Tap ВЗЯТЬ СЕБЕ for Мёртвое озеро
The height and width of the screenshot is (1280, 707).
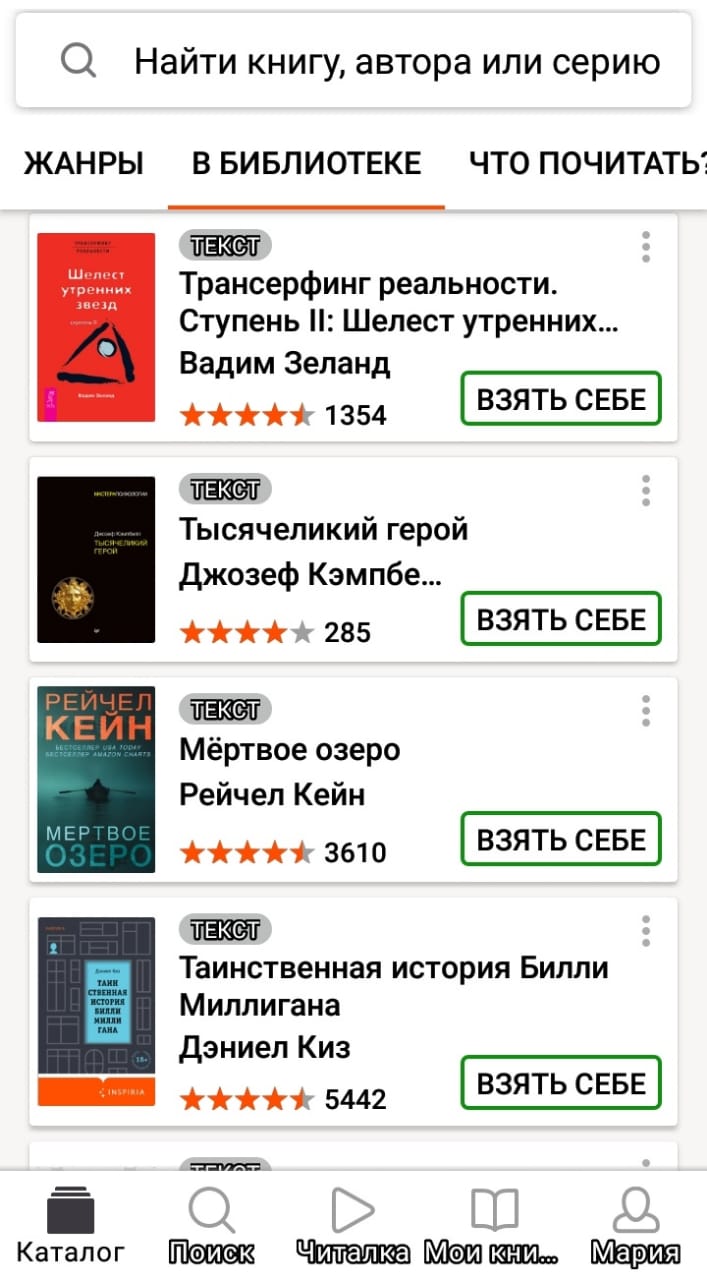click(x=561, y=839)
